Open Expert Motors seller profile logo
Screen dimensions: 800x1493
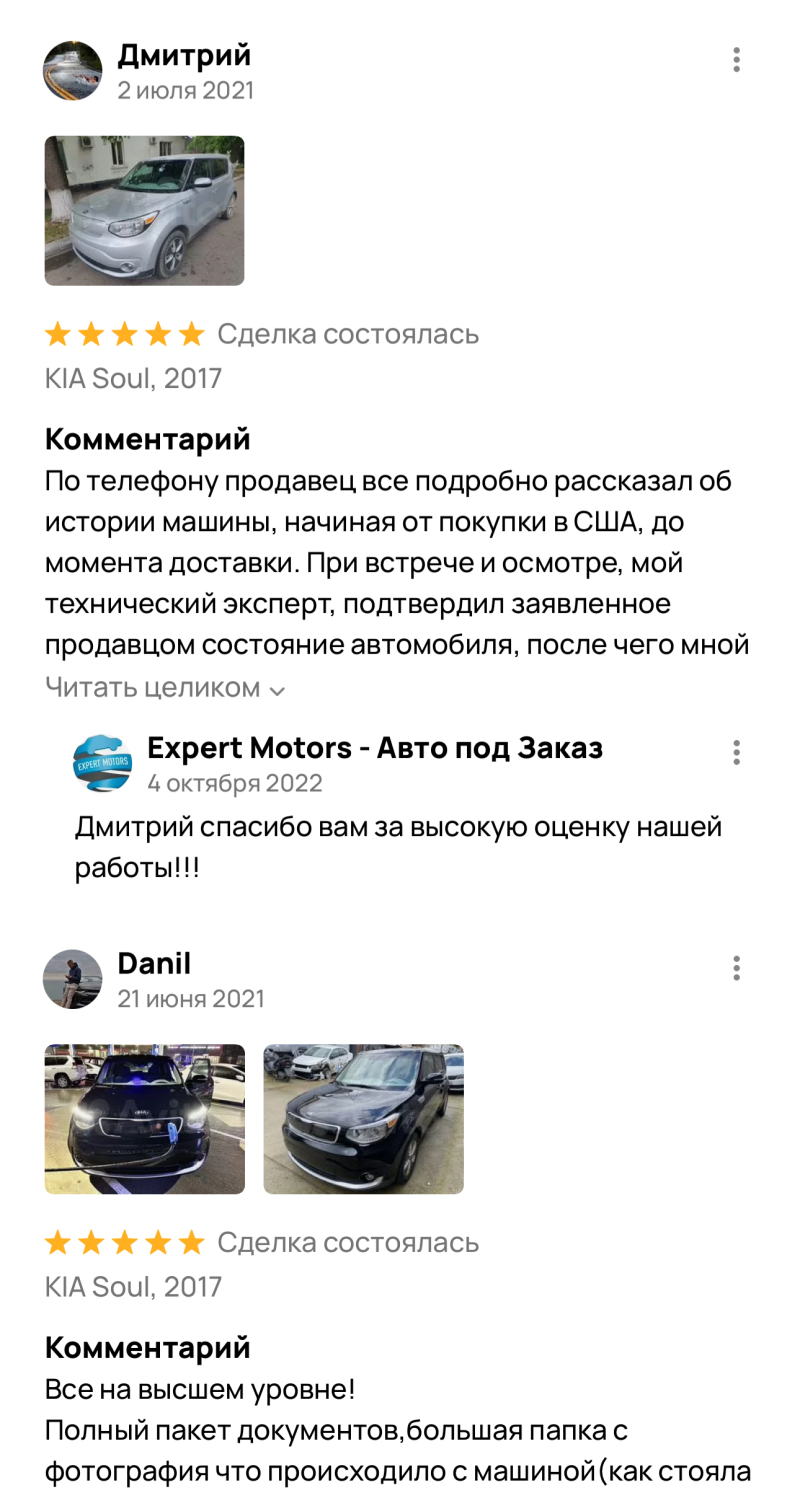coord(103,763)
